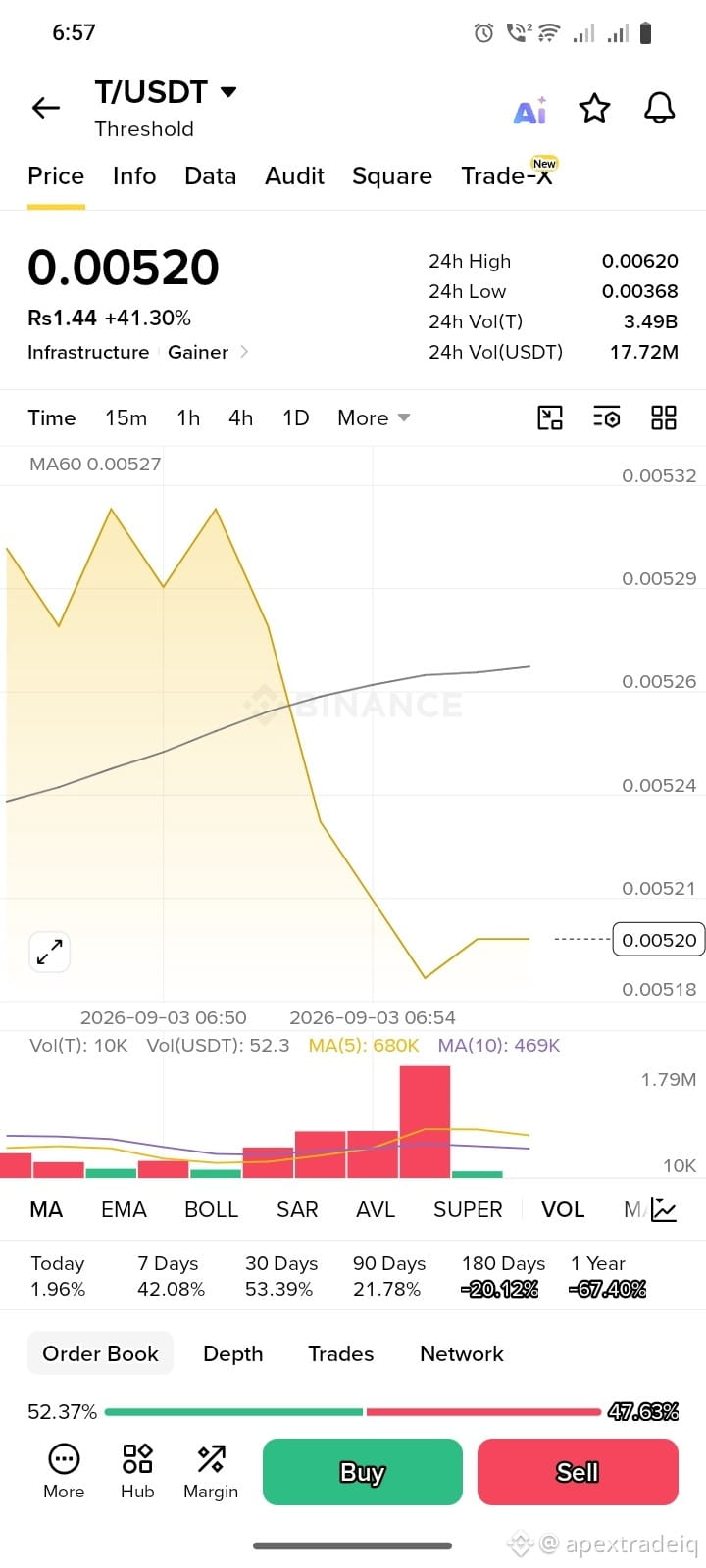706x1568 pixels.
Task: Switch to the Depth tab
Action: click(x=233, y=1353)
